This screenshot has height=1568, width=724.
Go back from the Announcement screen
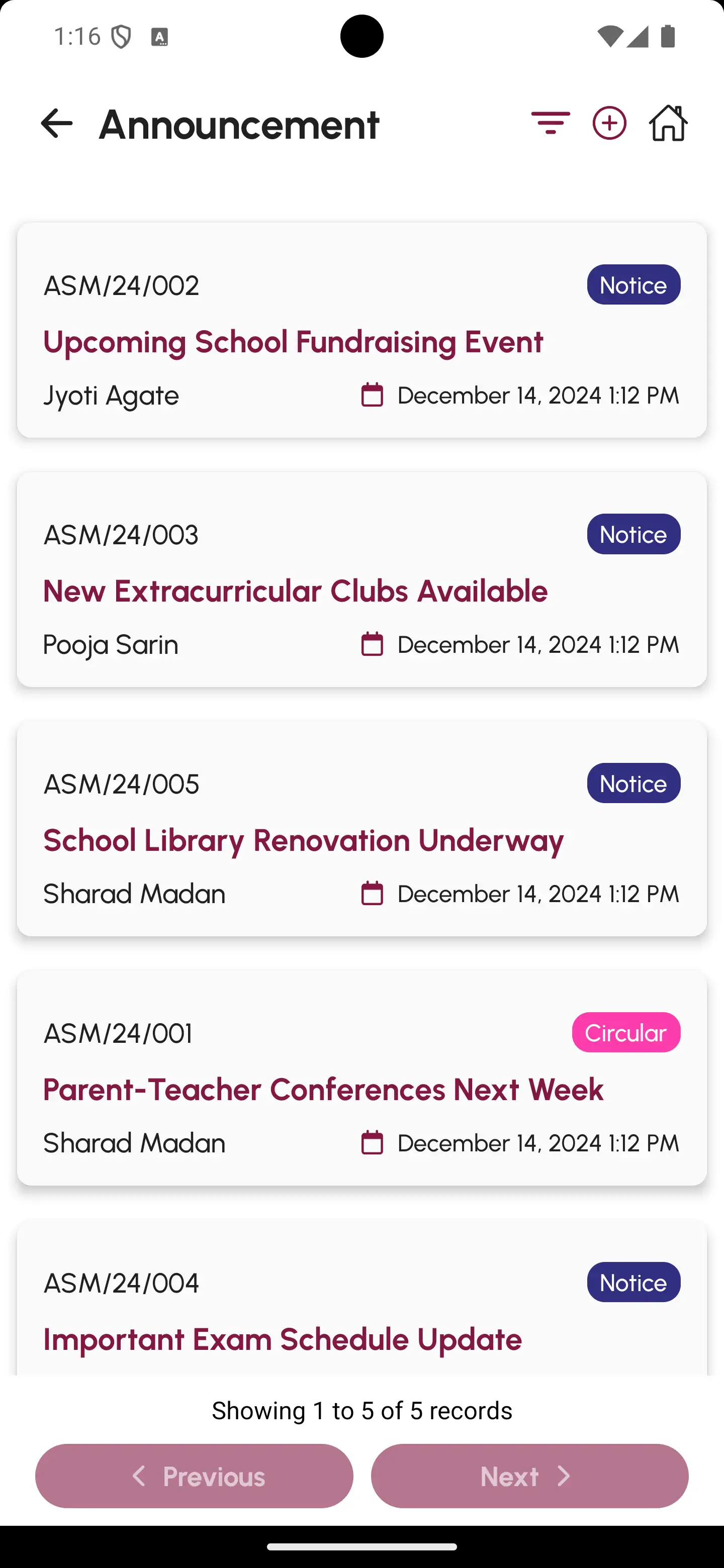[57, 124]
